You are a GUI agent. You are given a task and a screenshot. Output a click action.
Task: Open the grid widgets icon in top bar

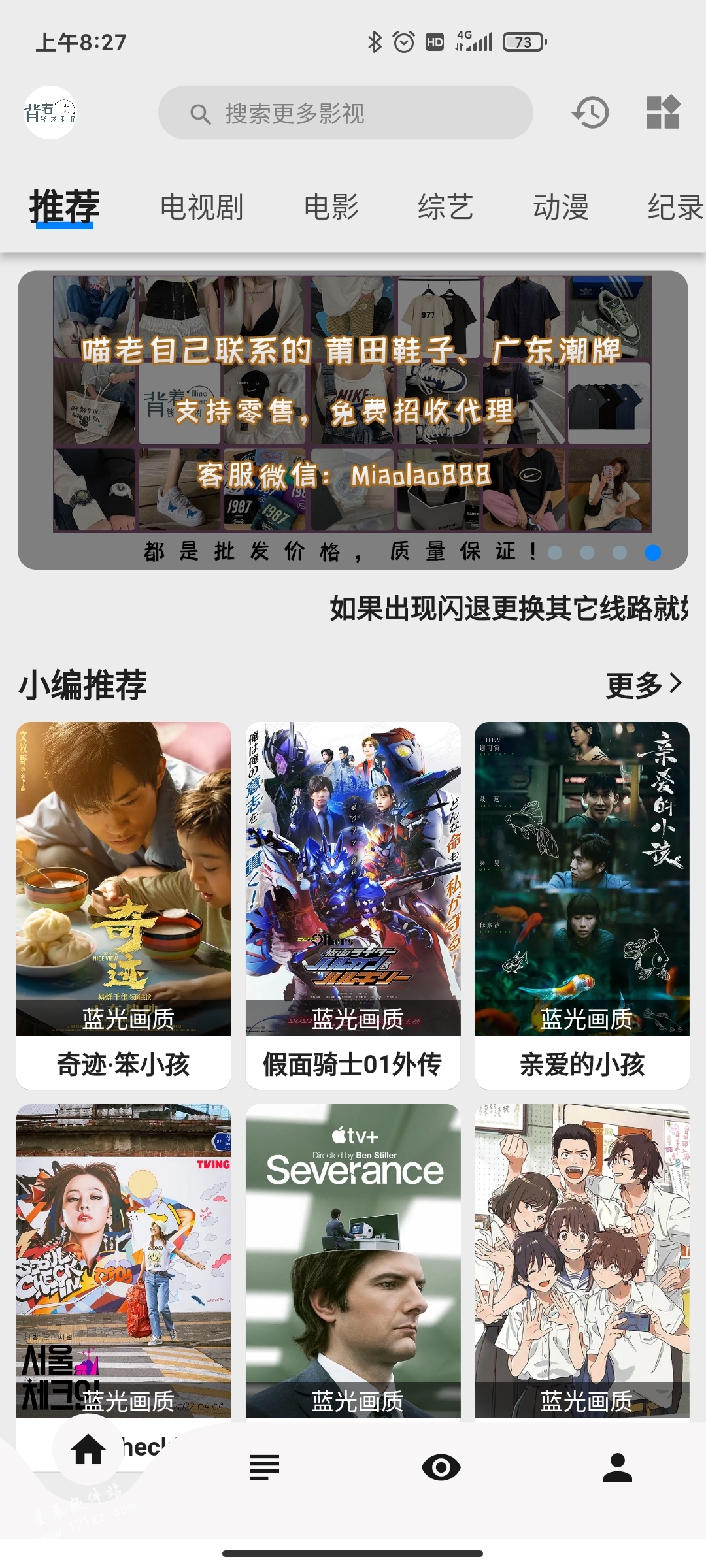(663, 112)
